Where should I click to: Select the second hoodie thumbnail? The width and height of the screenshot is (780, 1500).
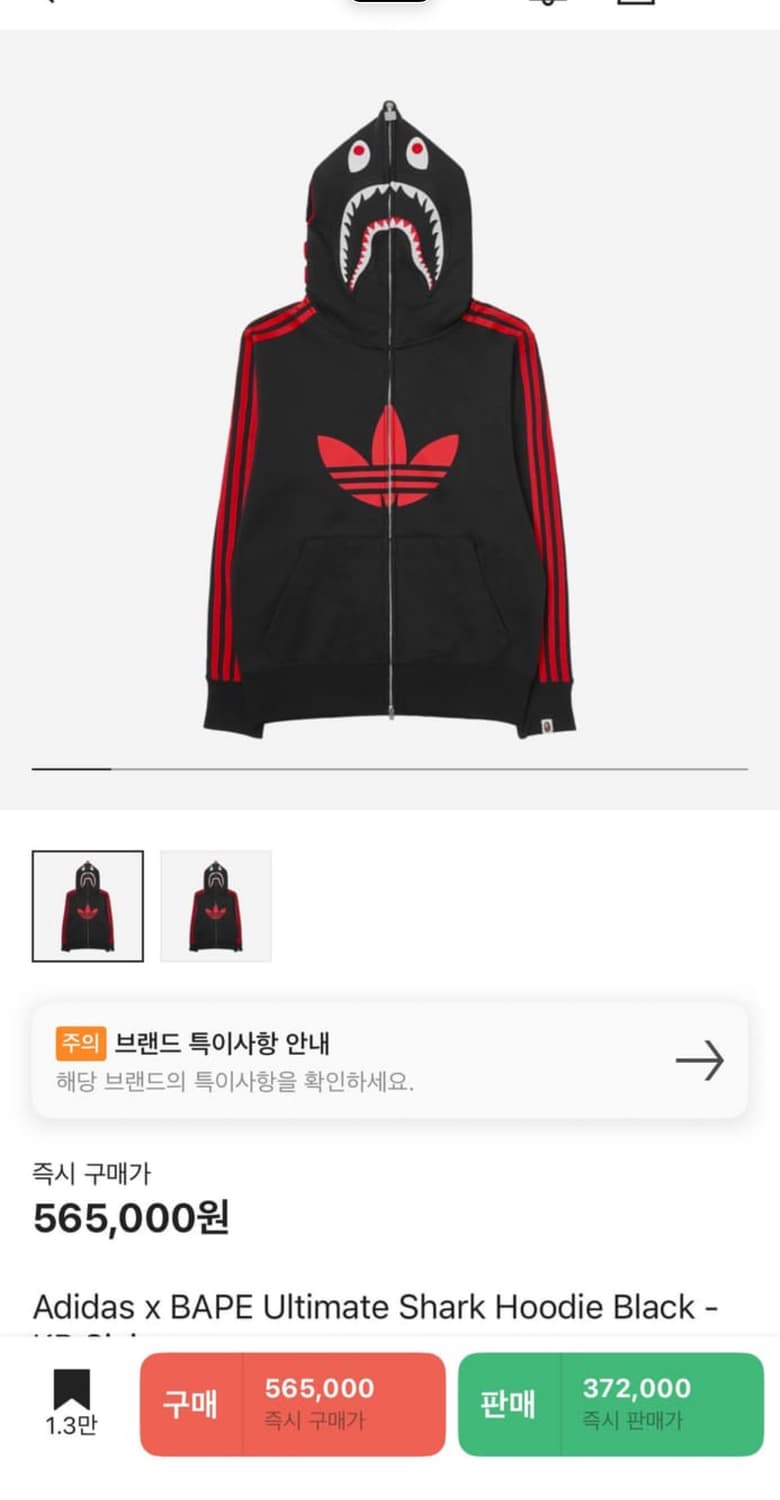point(216,903)
